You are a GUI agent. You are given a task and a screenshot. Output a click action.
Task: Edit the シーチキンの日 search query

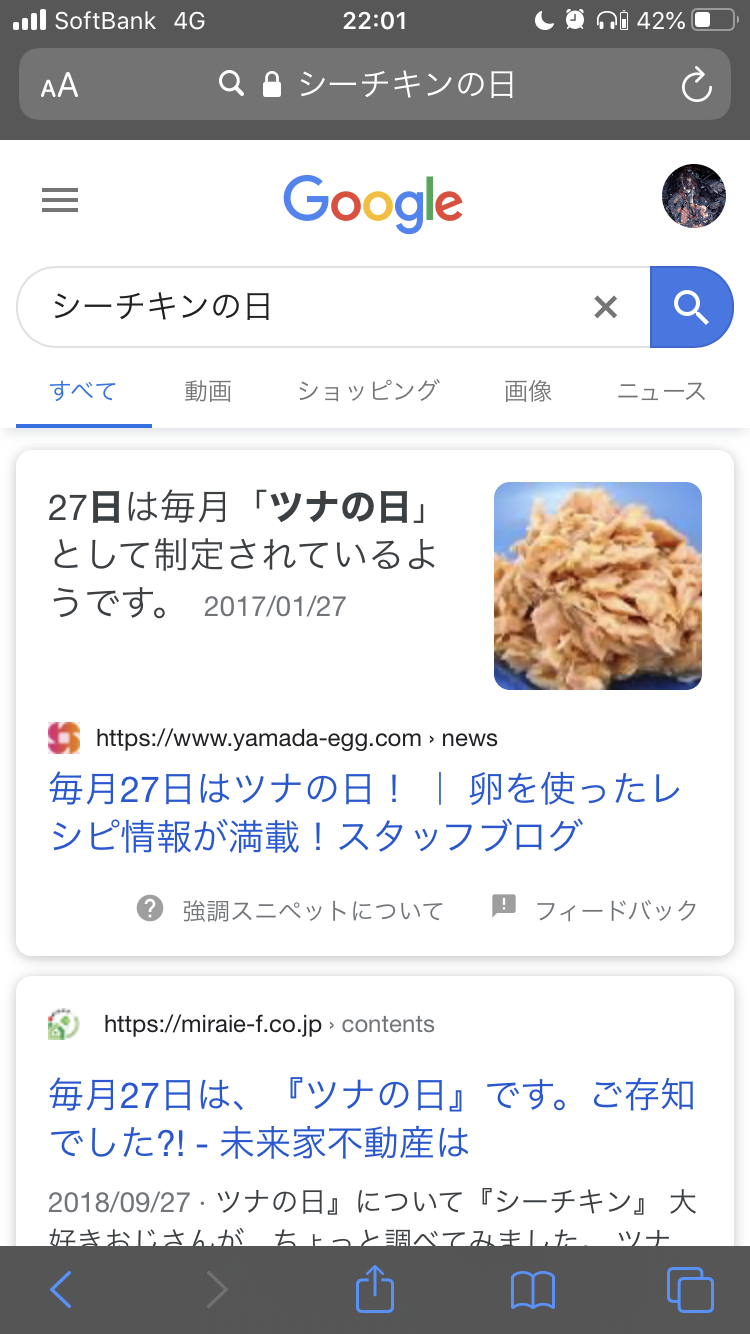[300, 307]
